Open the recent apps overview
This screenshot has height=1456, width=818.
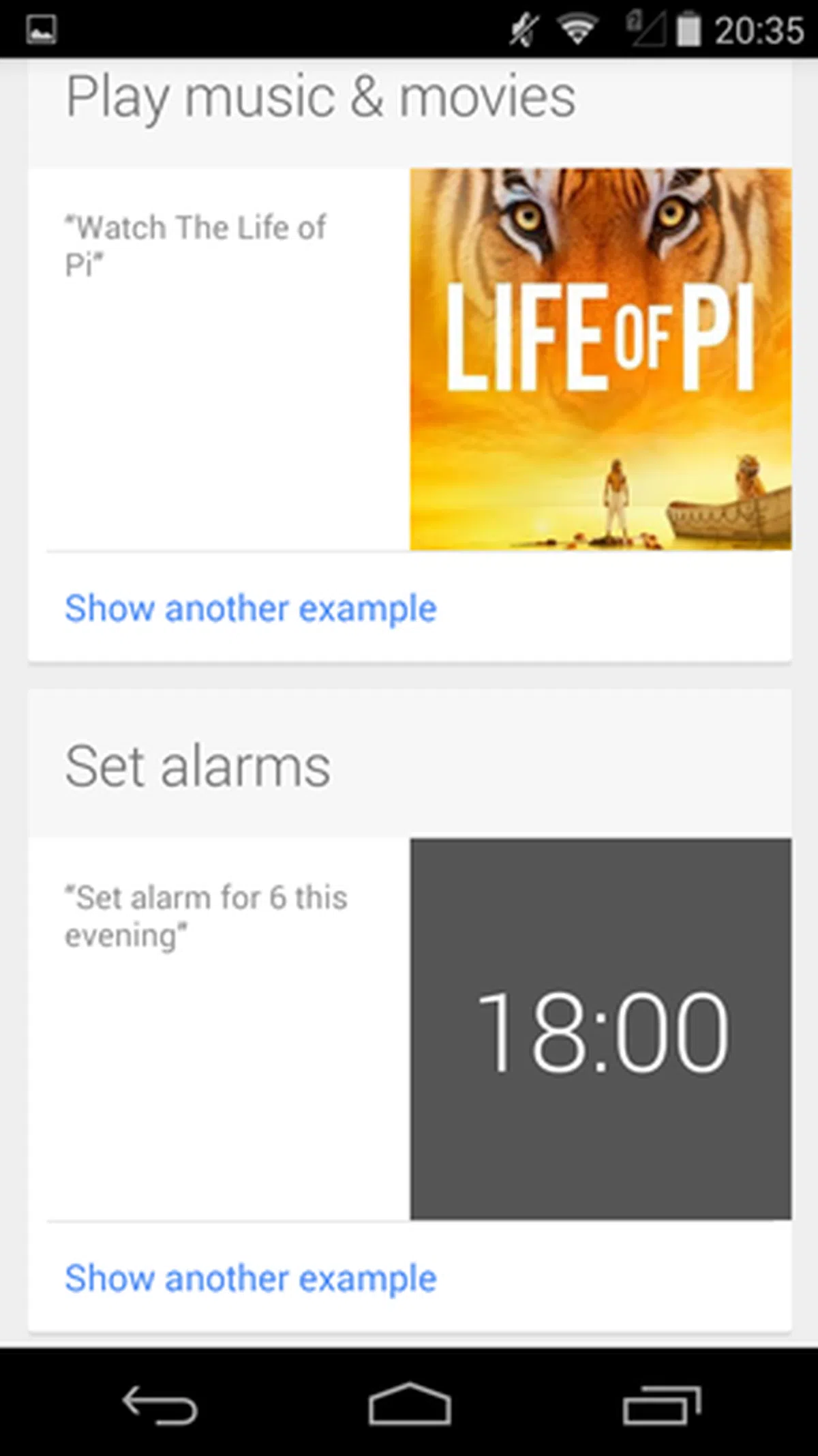pyautogui.click(x=661, y=1405)
